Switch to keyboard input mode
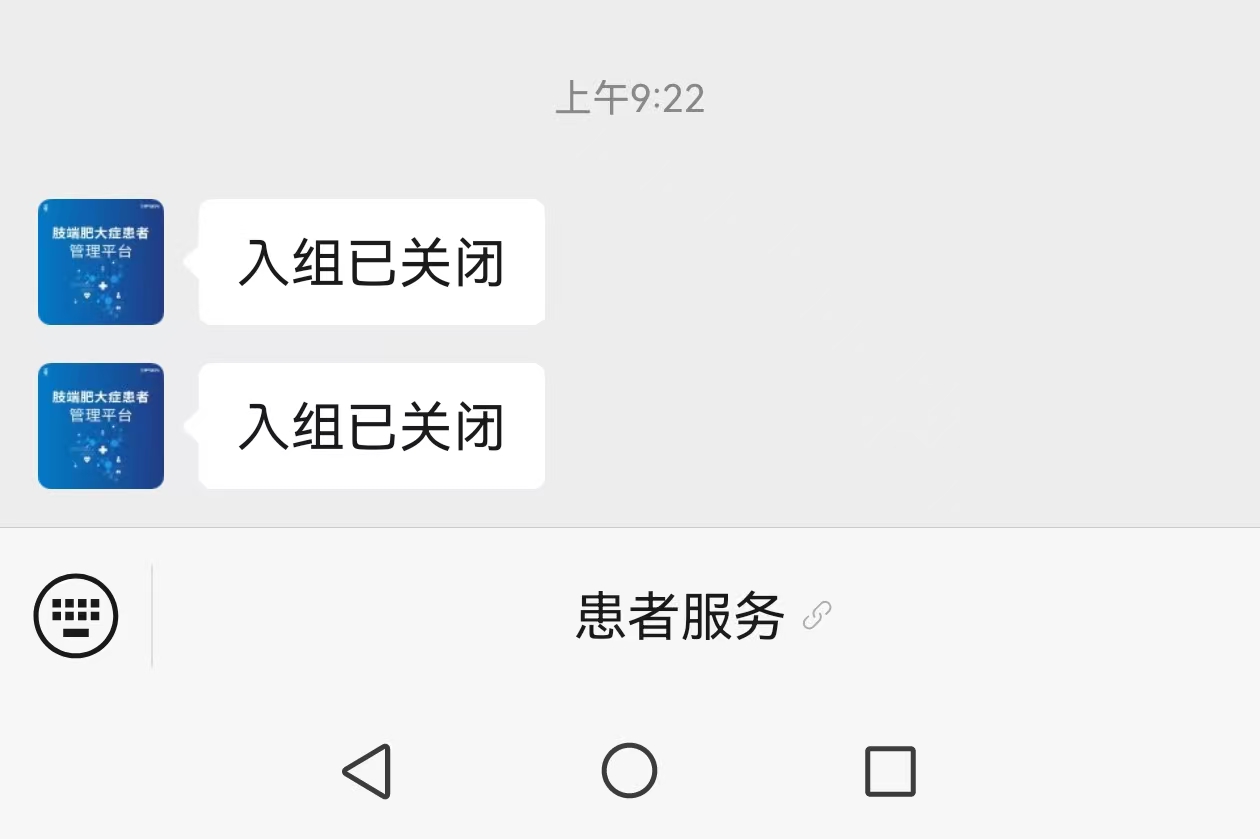This screenshot has height=839, width=1260. [x=76, y=616]
